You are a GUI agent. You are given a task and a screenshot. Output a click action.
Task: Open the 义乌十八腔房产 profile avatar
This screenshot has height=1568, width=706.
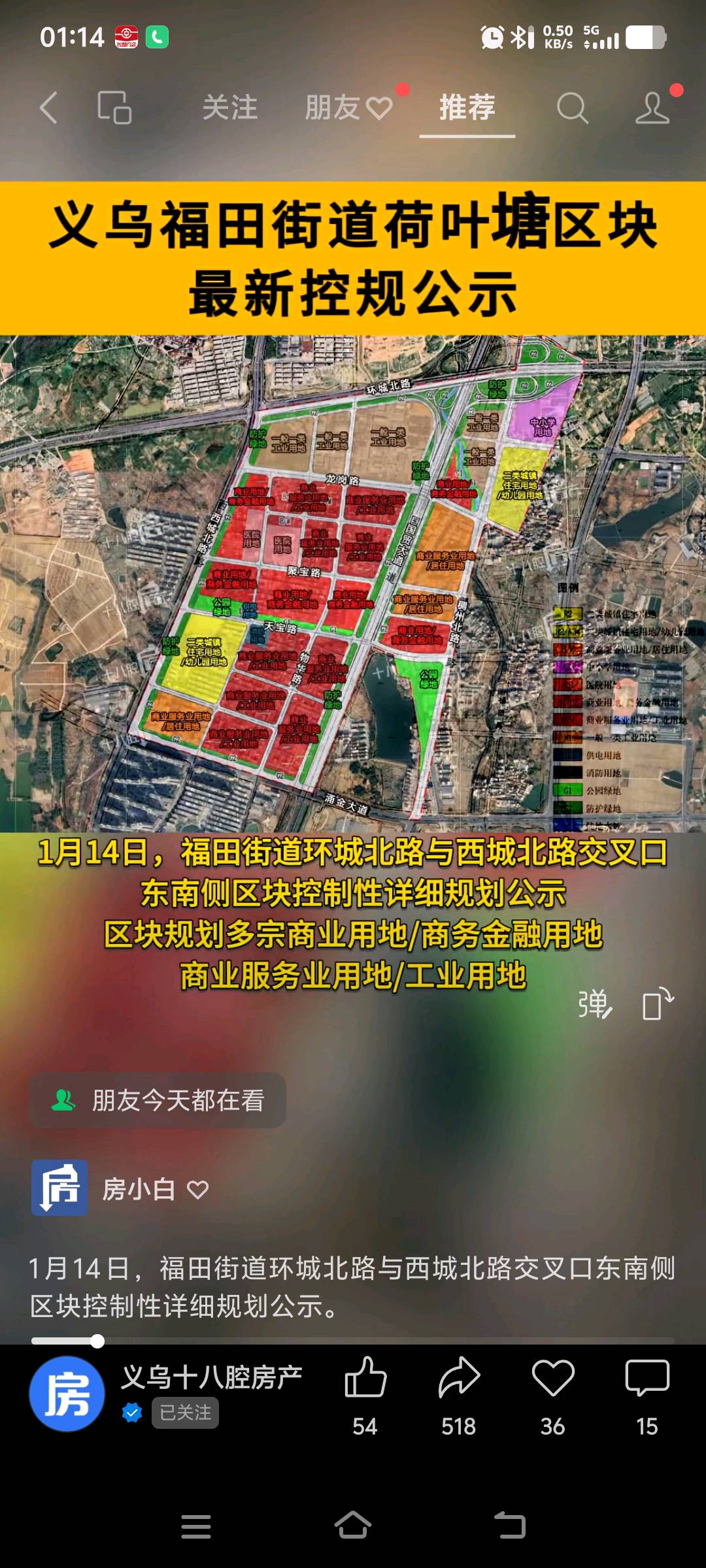(x=67, y=1394)
